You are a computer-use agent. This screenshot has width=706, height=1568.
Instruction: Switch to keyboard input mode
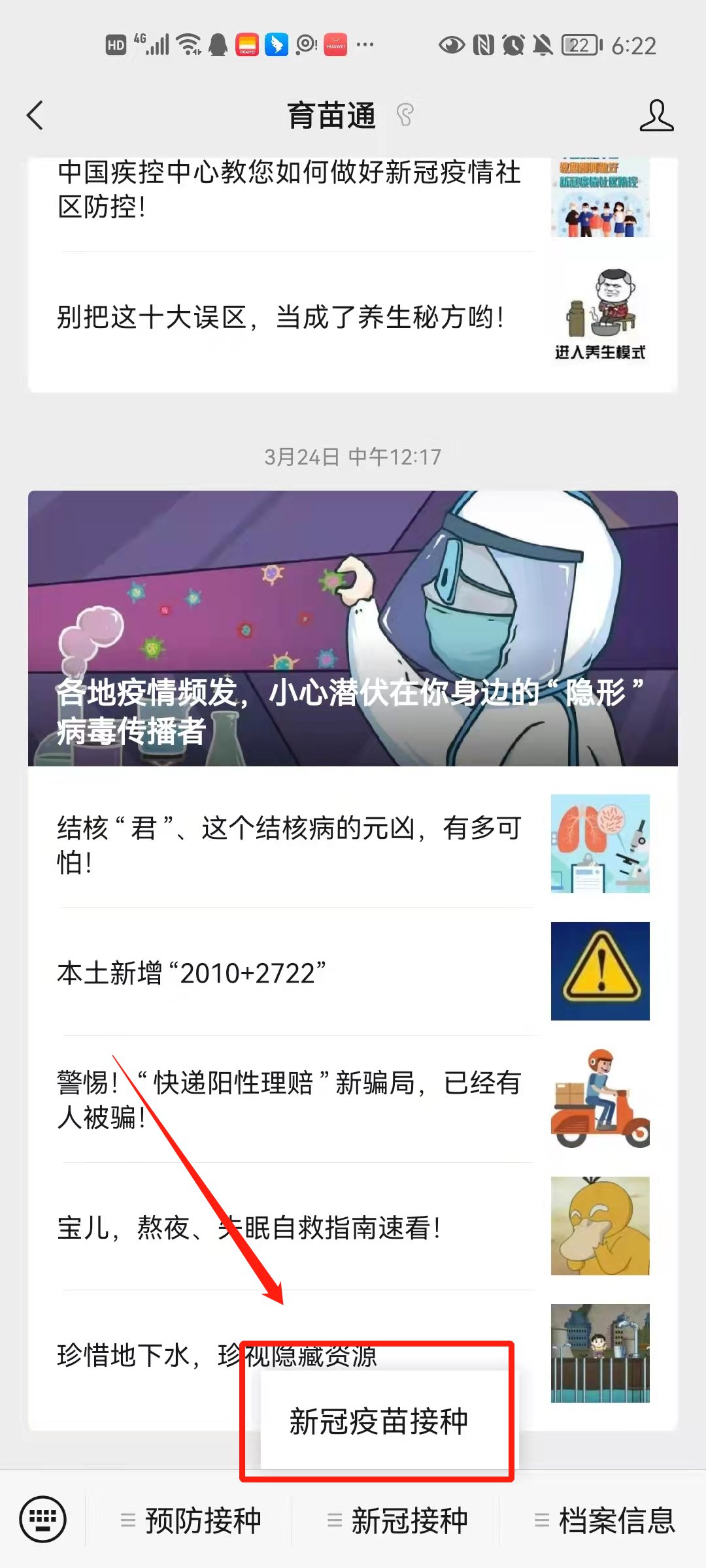click(43, 1520)
